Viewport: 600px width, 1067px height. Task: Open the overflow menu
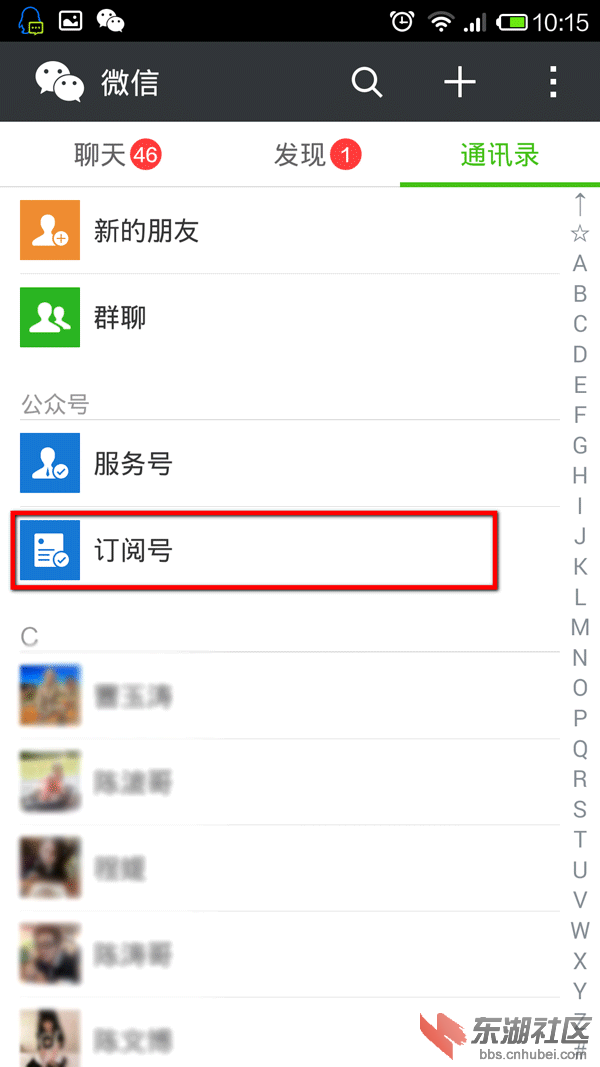(552, 82)
